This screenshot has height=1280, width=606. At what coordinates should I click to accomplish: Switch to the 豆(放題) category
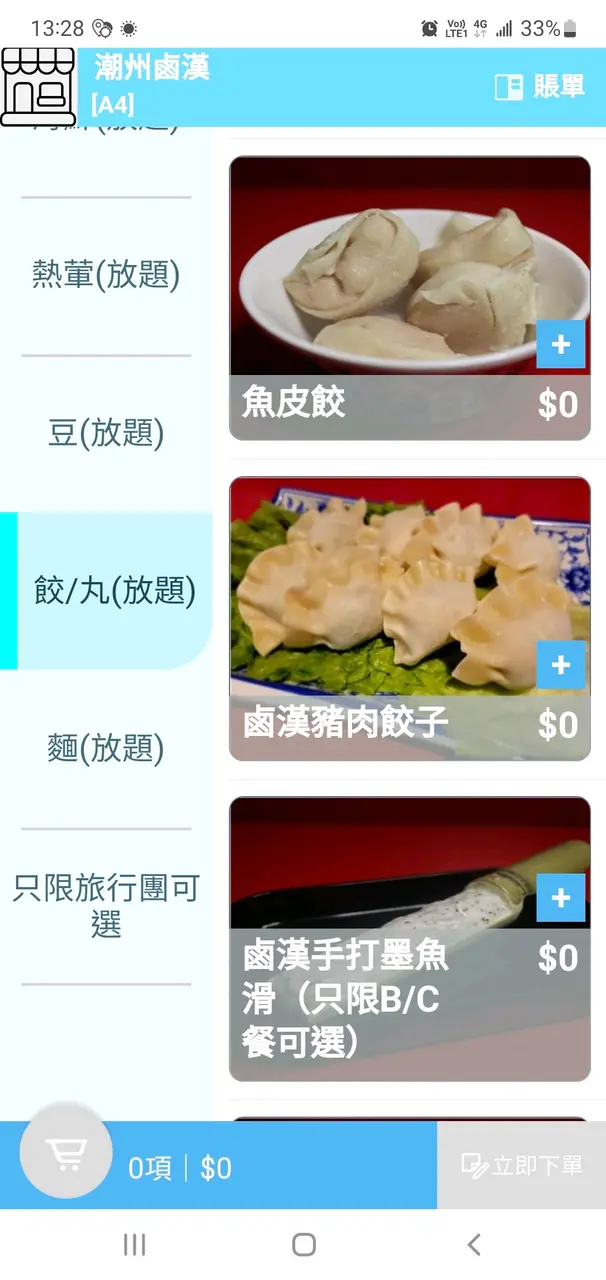(x=106, y=433)
